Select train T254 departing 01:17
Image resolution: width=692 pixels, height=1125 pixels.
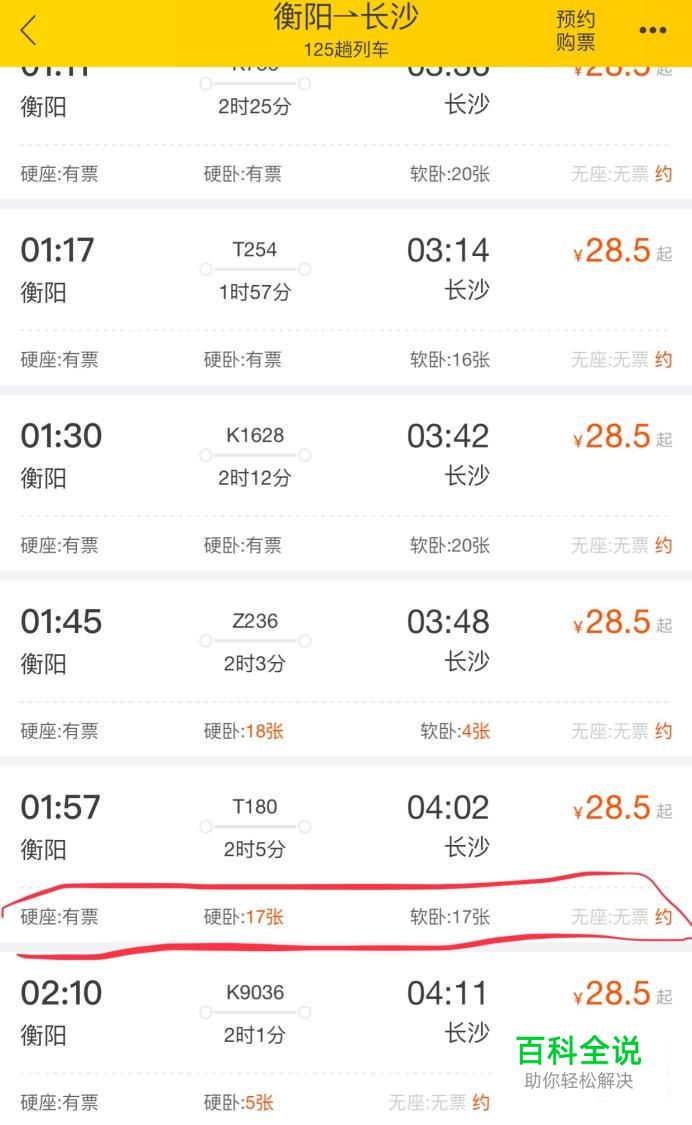pyautogui.click(x=346, y=297)
